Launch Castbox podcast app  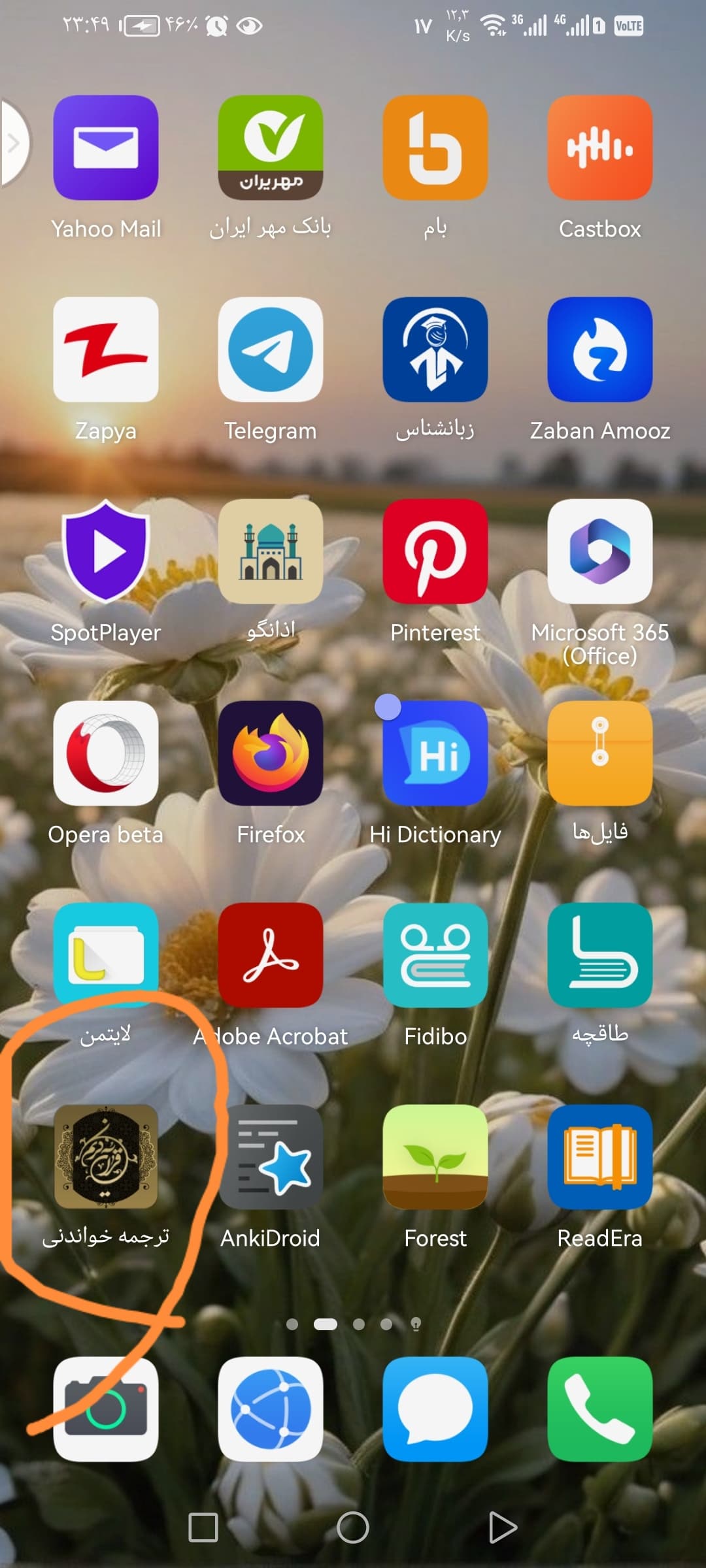point(599,148)
